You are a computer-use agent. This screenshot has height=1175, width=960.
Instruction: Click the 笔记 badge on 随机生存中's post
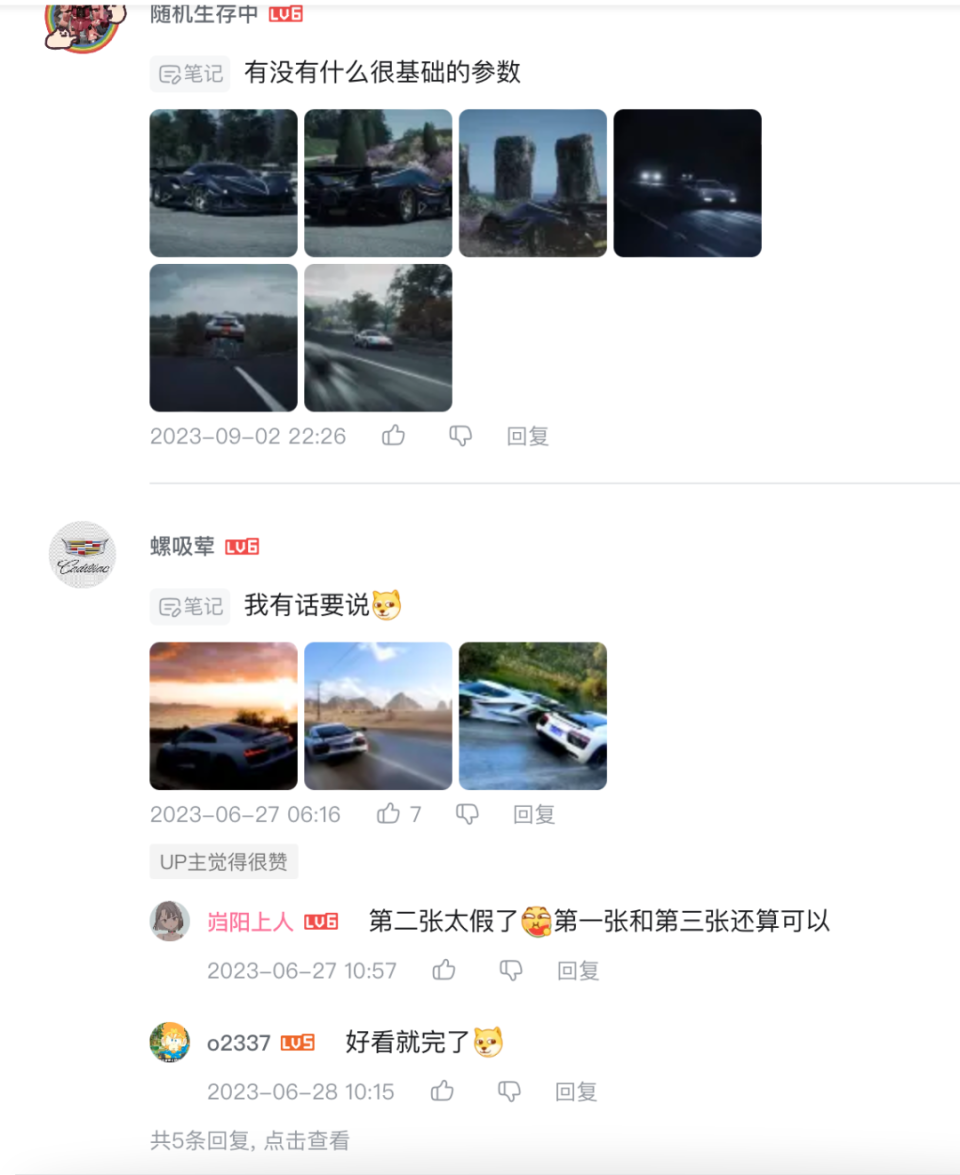(x=189, y=73)
